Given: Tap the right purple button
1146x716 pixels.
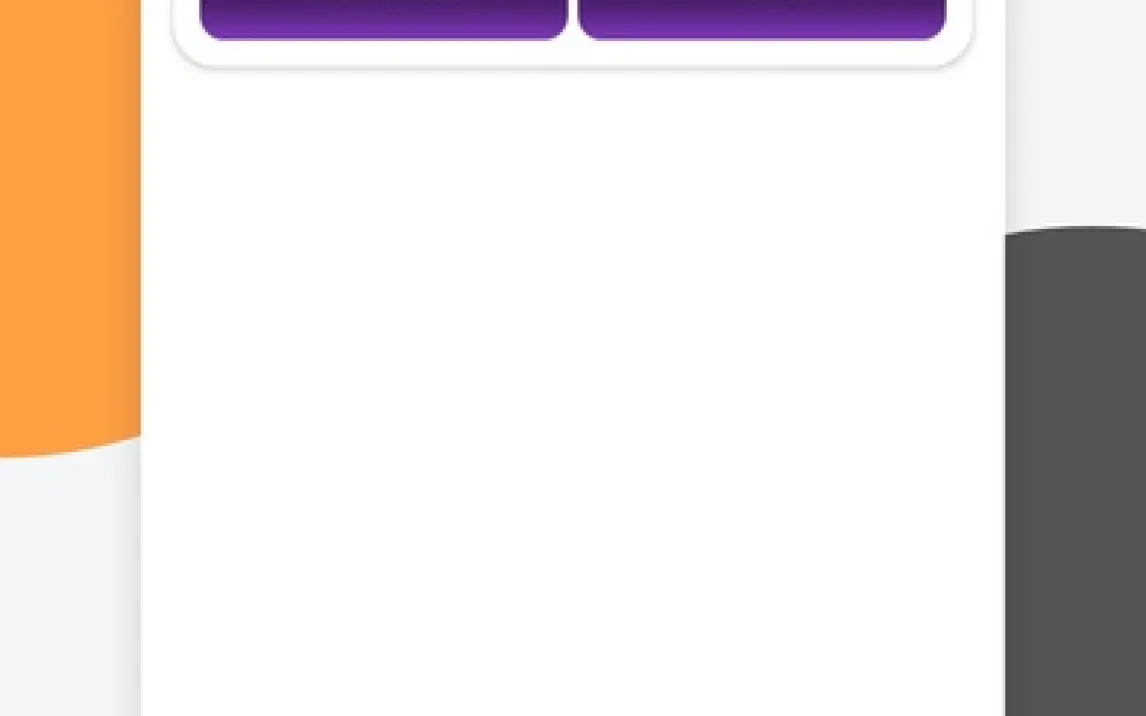Looking at the screenshot, I should [x=762, y=18].
